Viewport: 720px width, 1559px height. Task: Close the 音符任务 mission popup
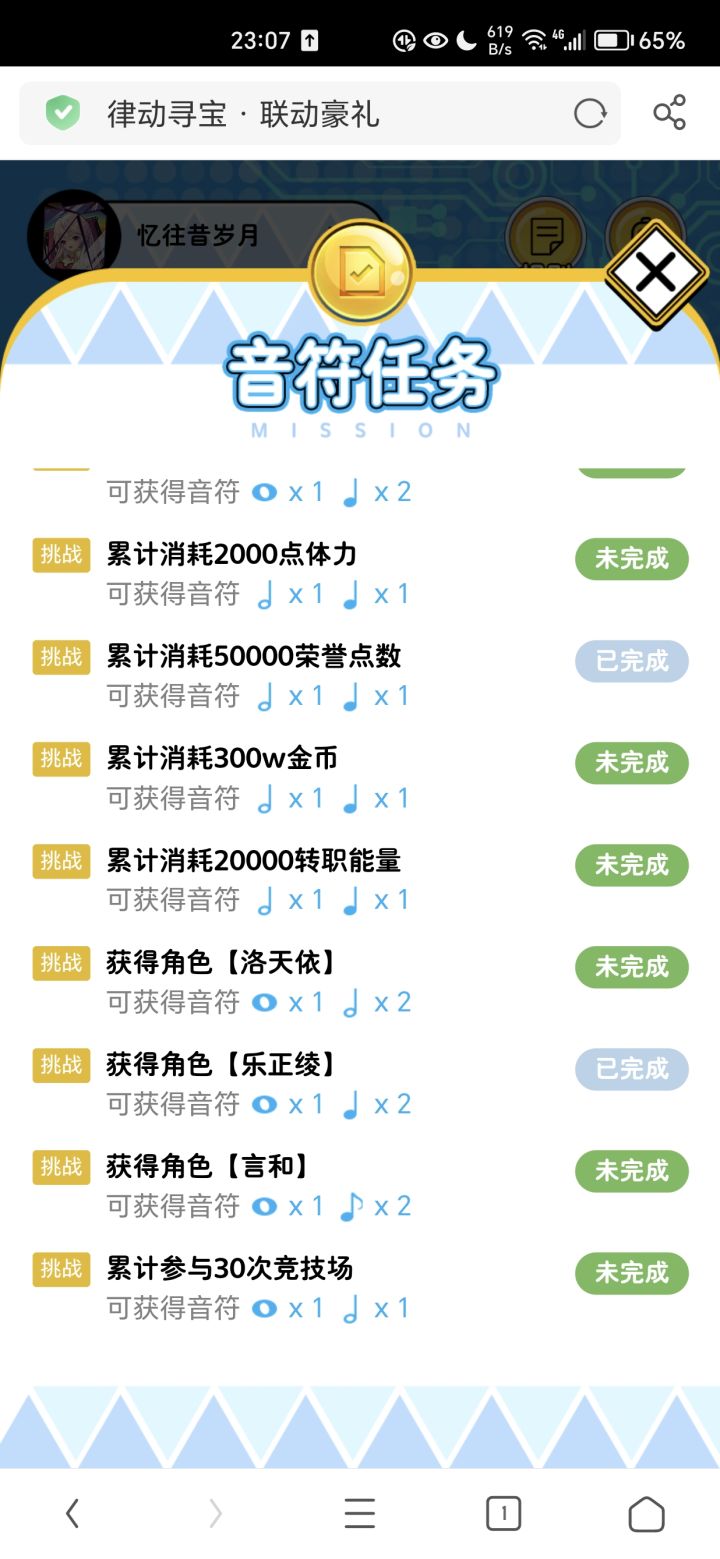(x=656, y=272)
